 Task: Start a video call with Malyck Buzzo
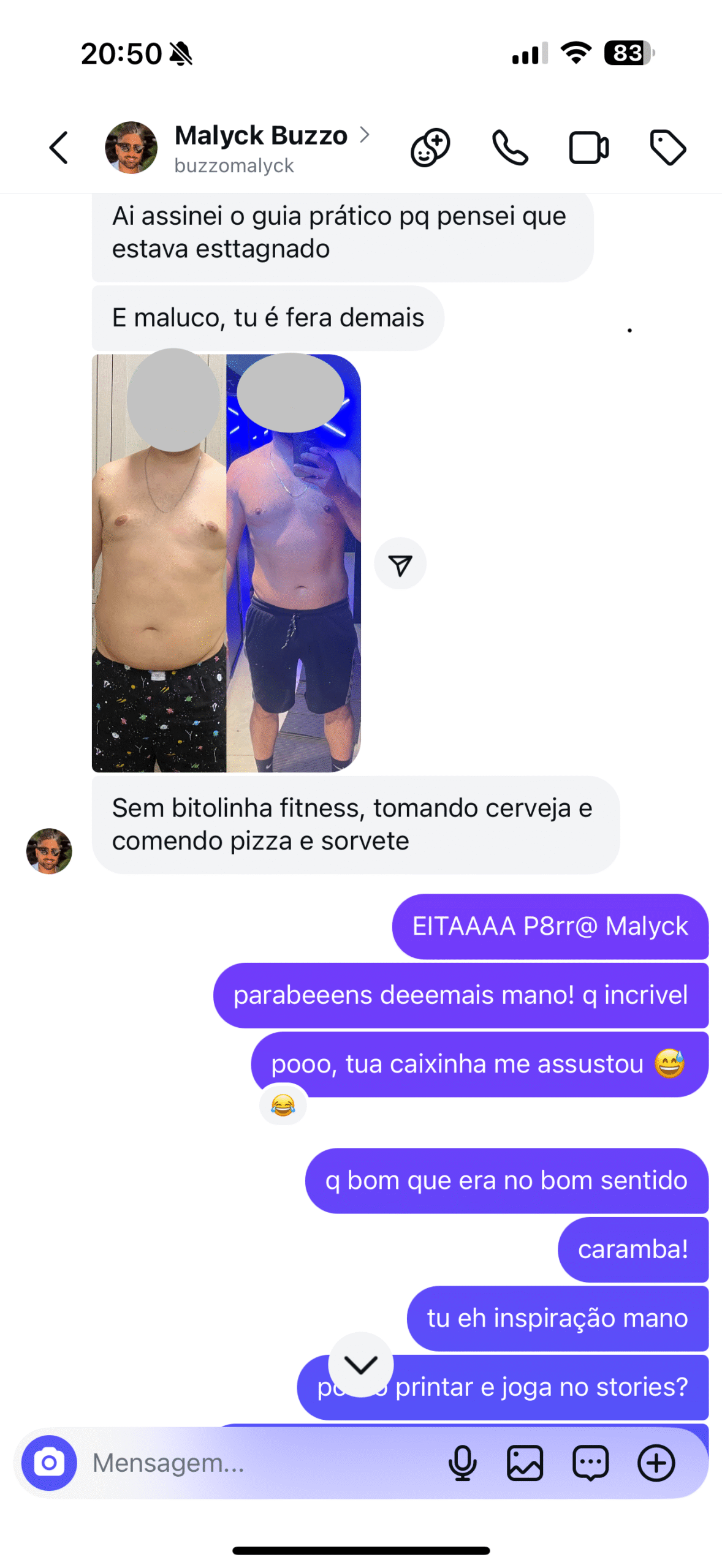(588, 148)
